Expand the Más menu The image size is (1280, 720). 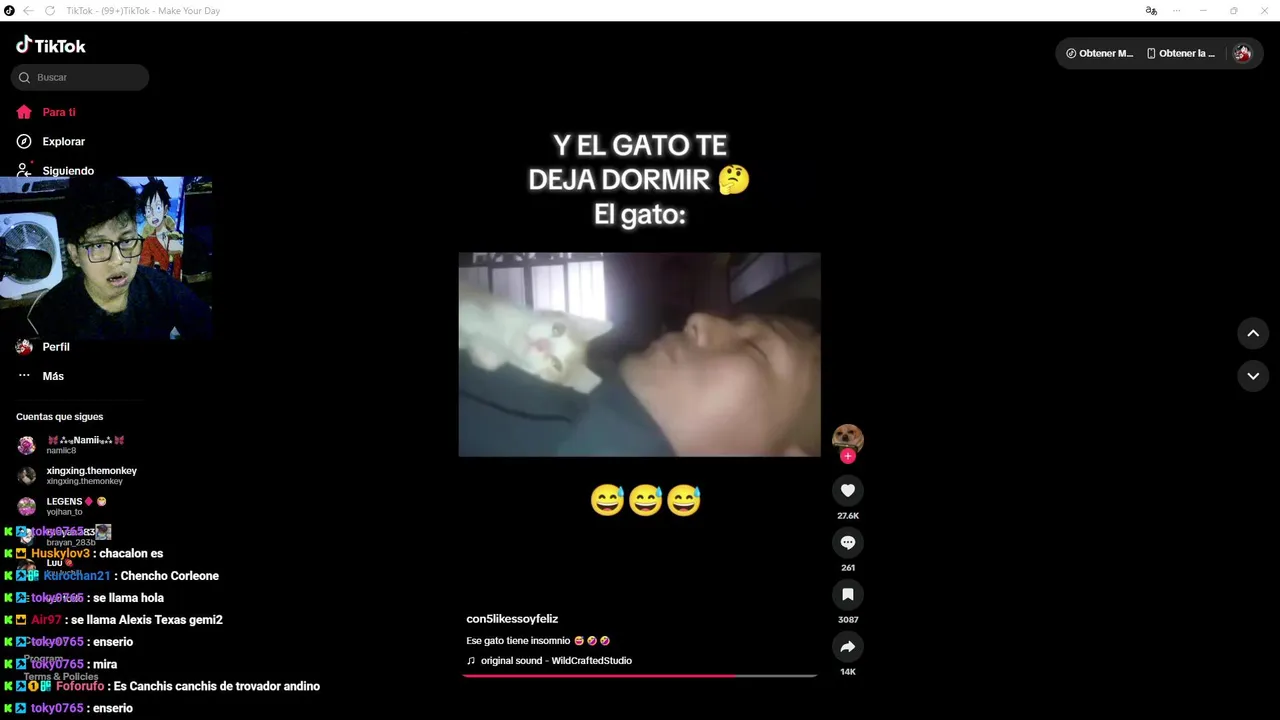pos(52,376)
